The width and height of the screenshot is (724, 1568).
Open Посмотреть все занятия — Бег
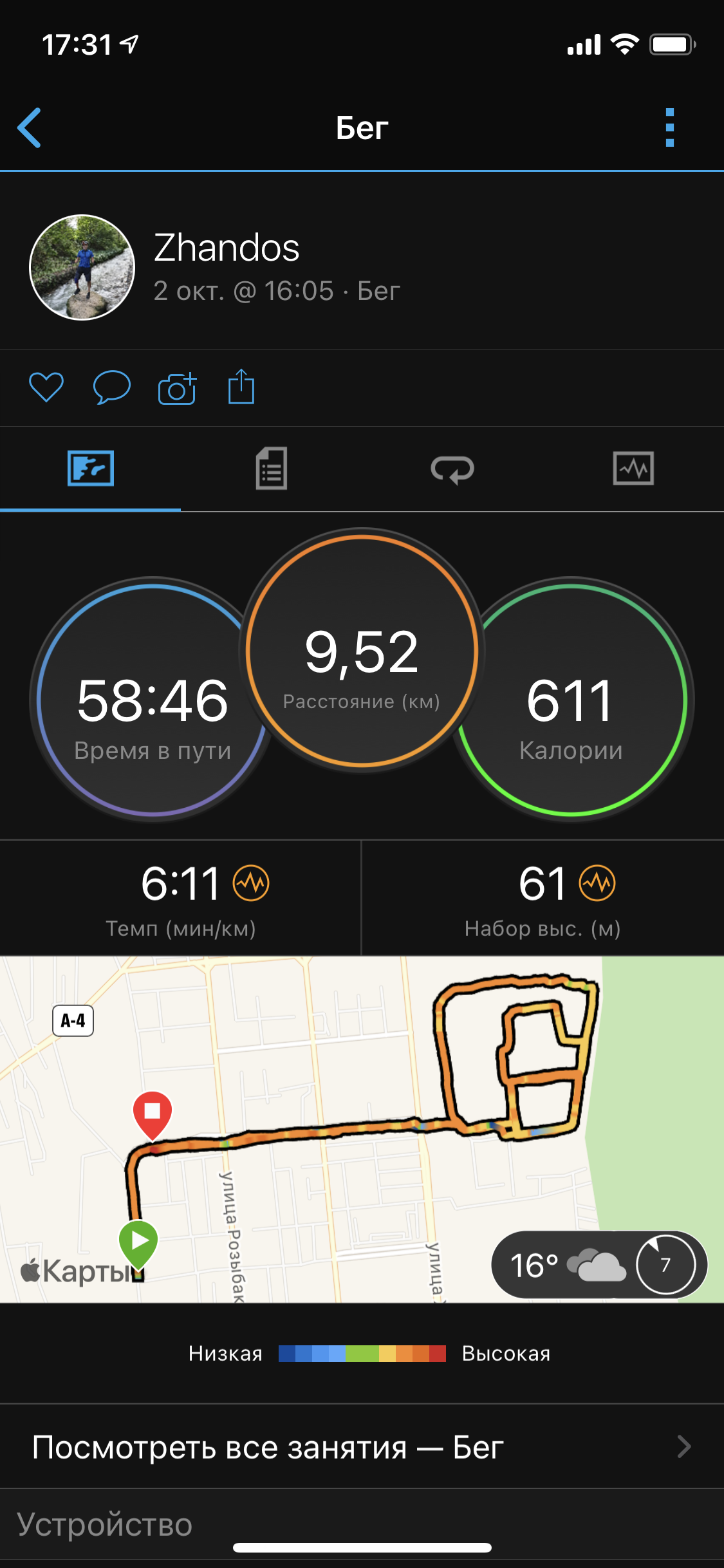[x=362, y=1448]
